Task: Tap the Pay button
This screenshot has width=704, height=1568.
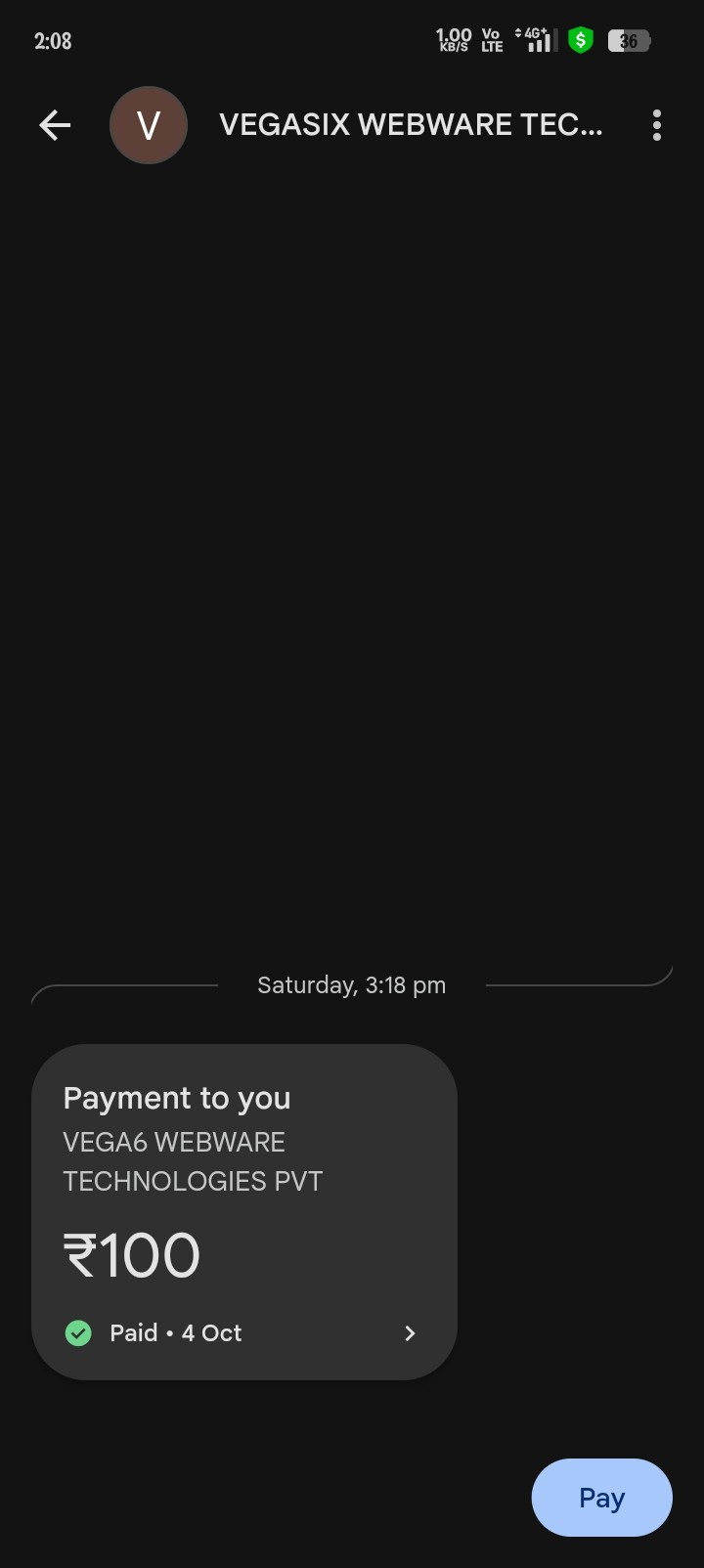Action: (x=601, y=1498)
